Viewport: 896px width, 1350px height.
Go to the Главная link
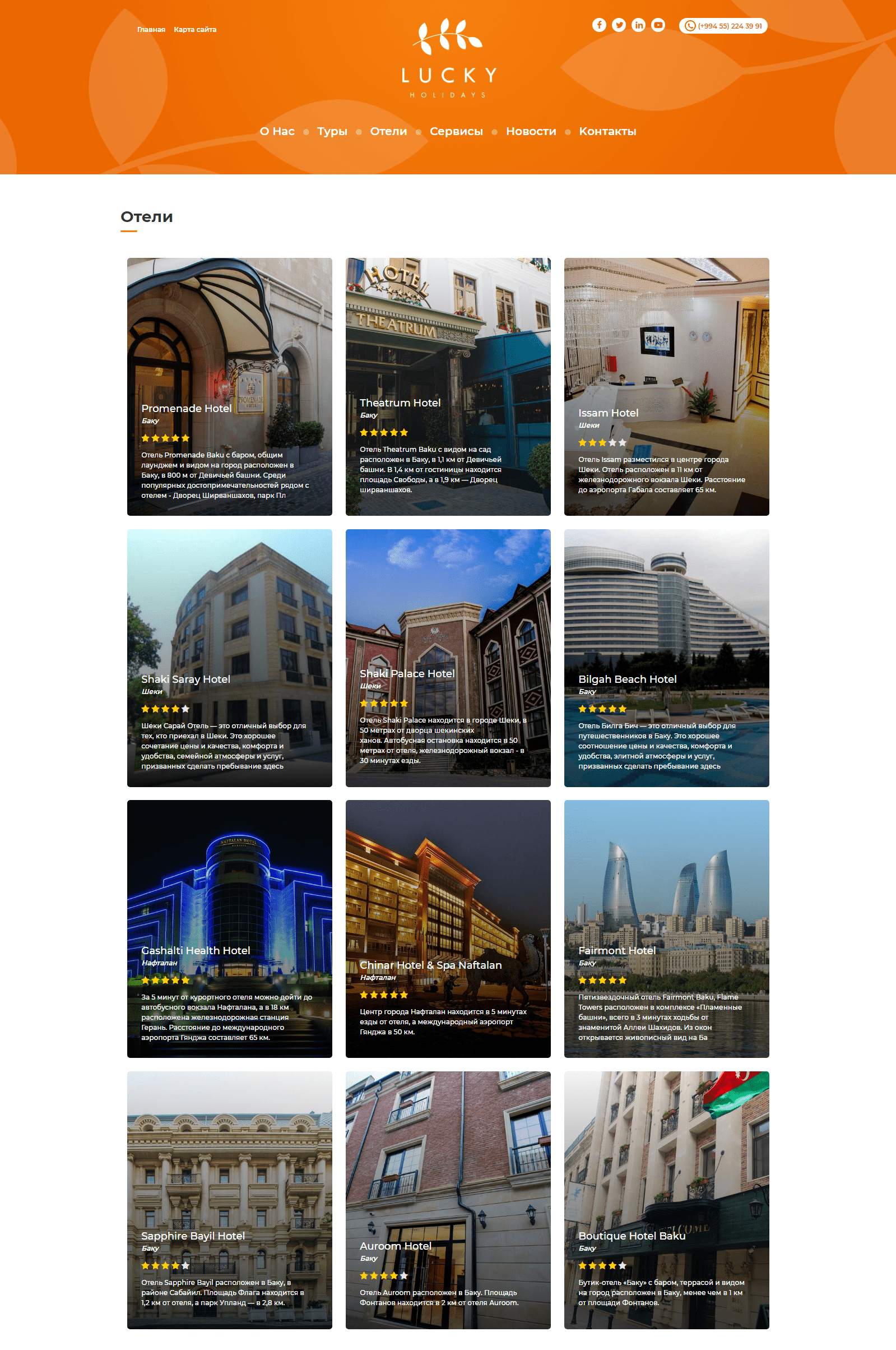click(151, 30)
